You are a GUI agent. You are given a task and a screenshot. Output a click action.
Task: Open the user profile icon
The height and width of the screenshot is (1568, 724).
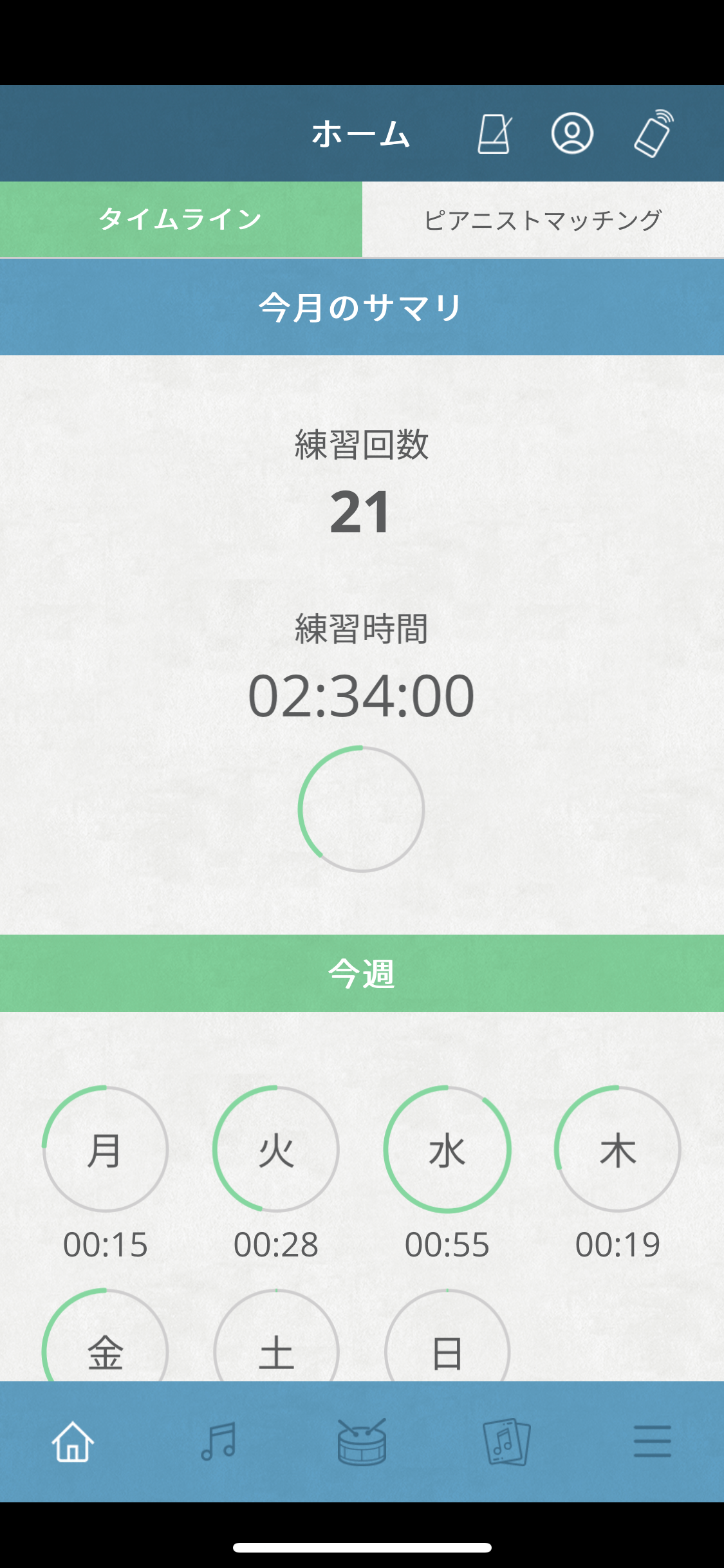[572, 133]
